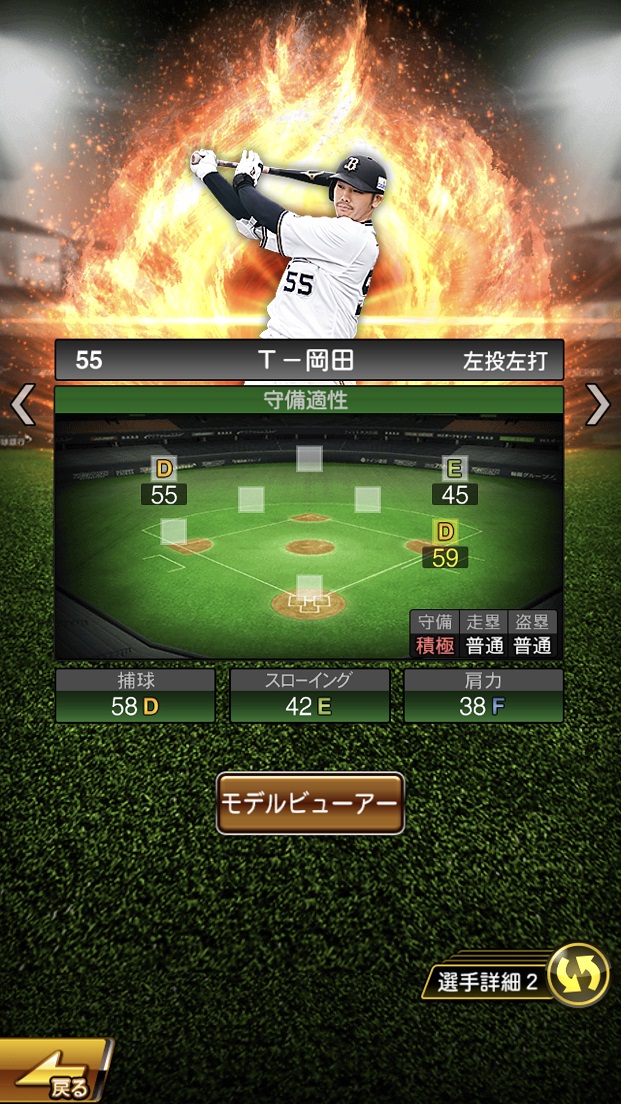Image resolution: width=621 pixels, height=1104 pixels.
Task: Show the previous player with left arrow
Action: coord(22,405)
